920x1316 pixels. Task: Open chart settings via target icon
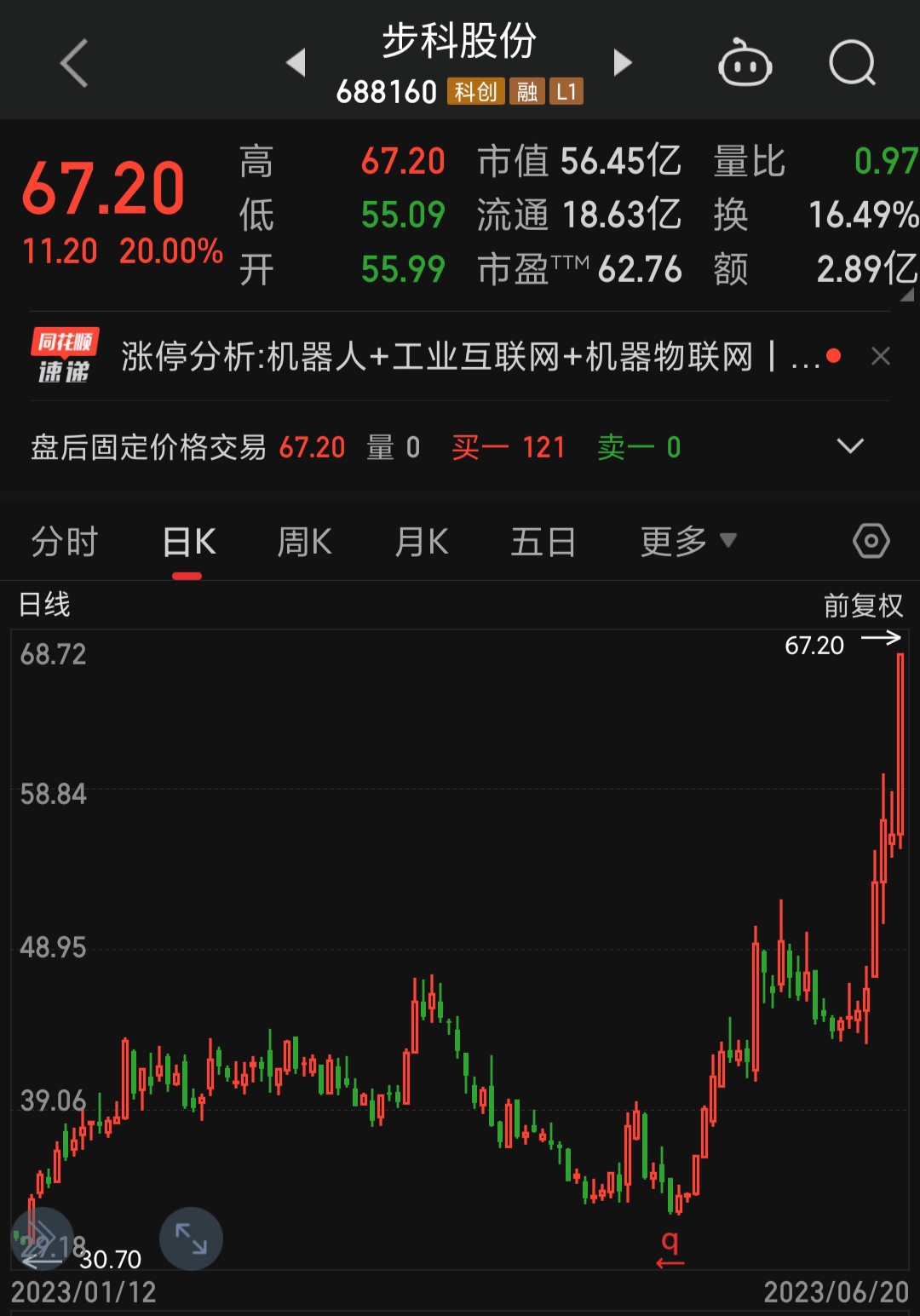coord(871,541)
